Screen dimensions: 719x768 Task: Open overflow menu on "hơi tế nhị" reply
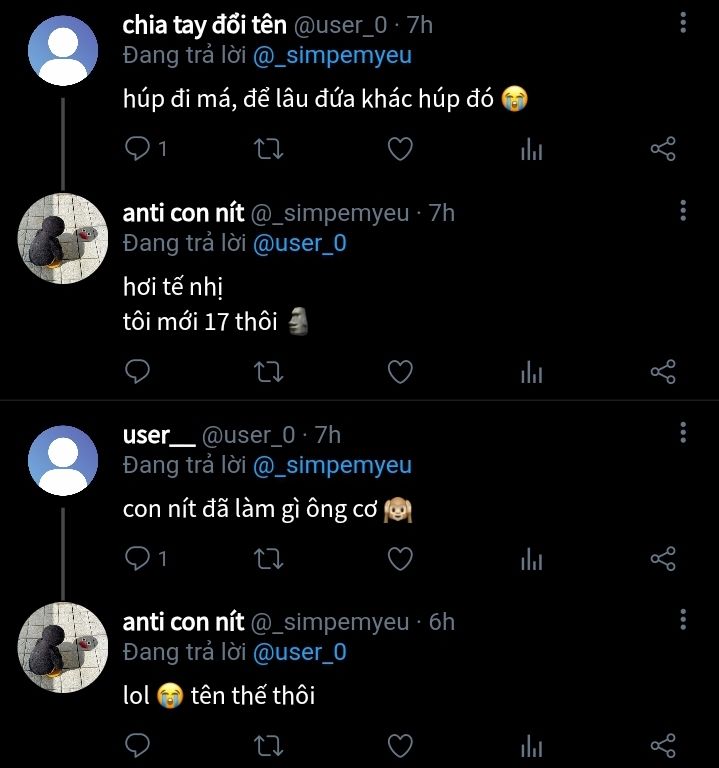[683, 210]
